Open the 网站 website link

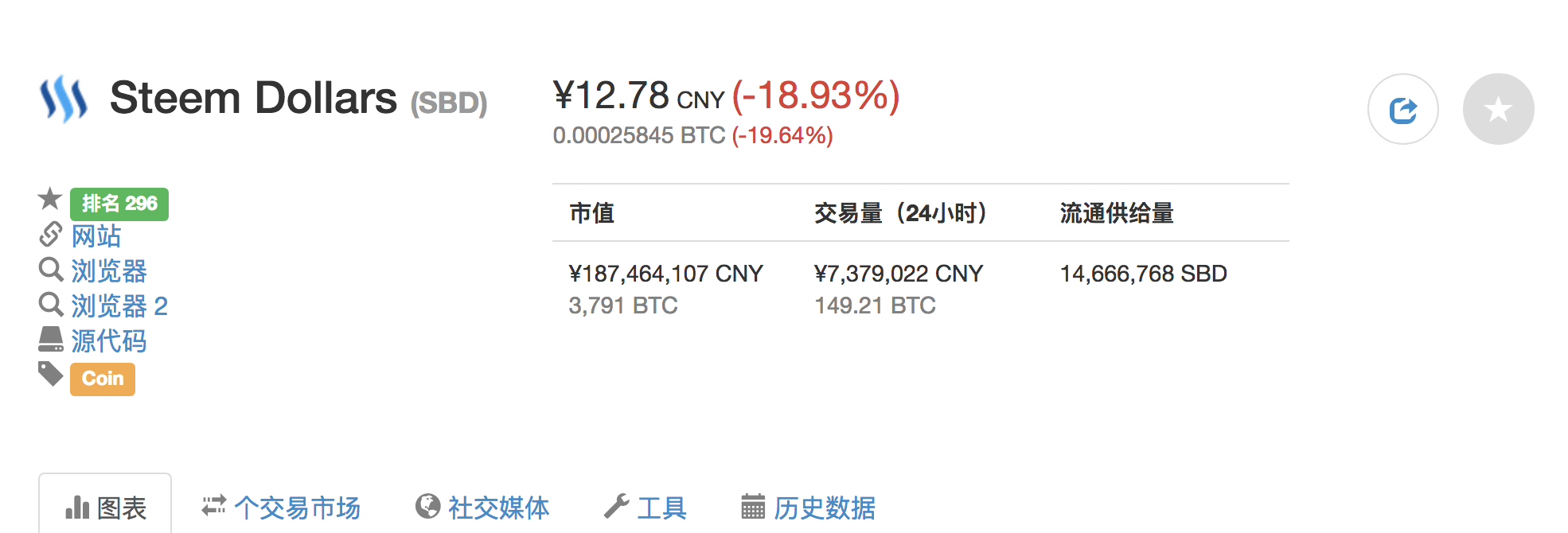96,236
